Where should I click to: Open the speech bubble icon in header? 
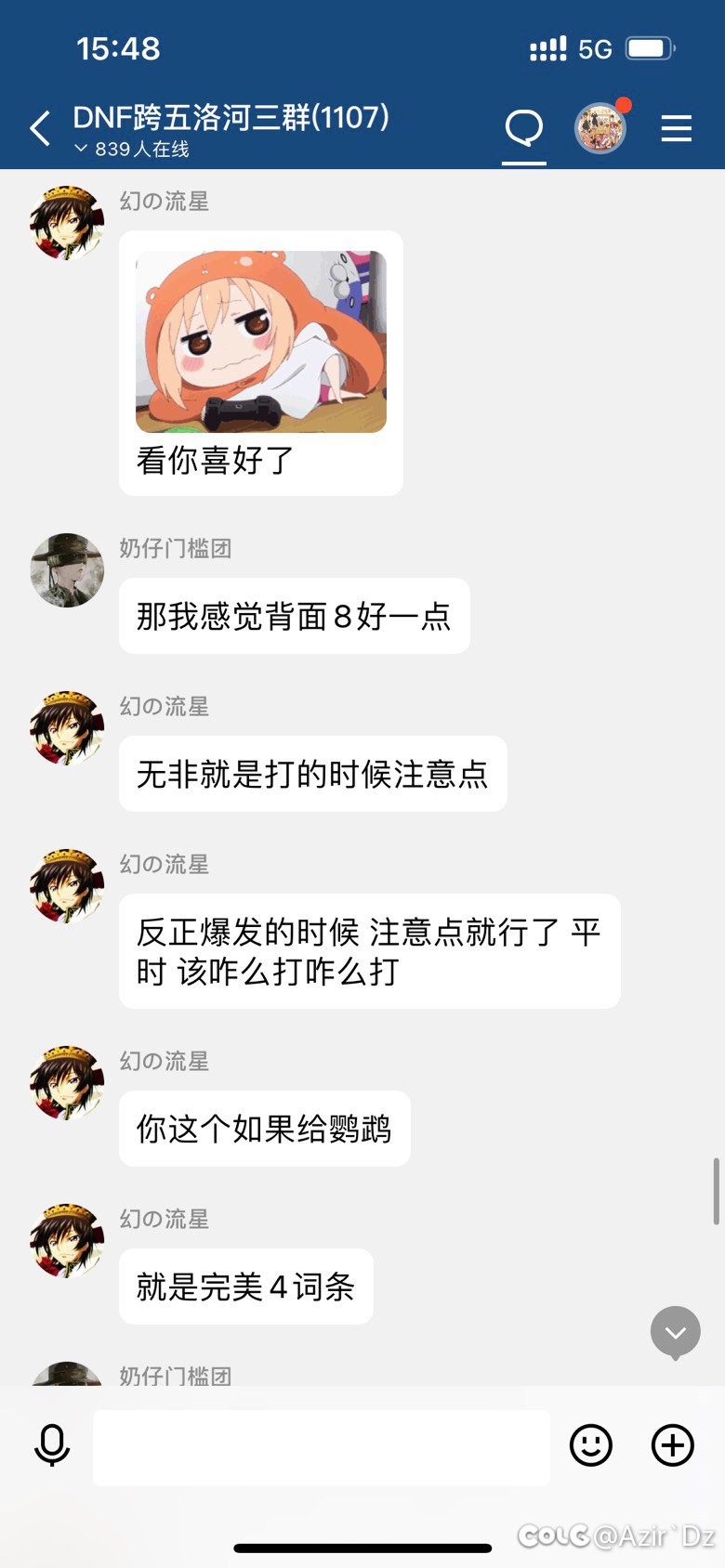524,128
